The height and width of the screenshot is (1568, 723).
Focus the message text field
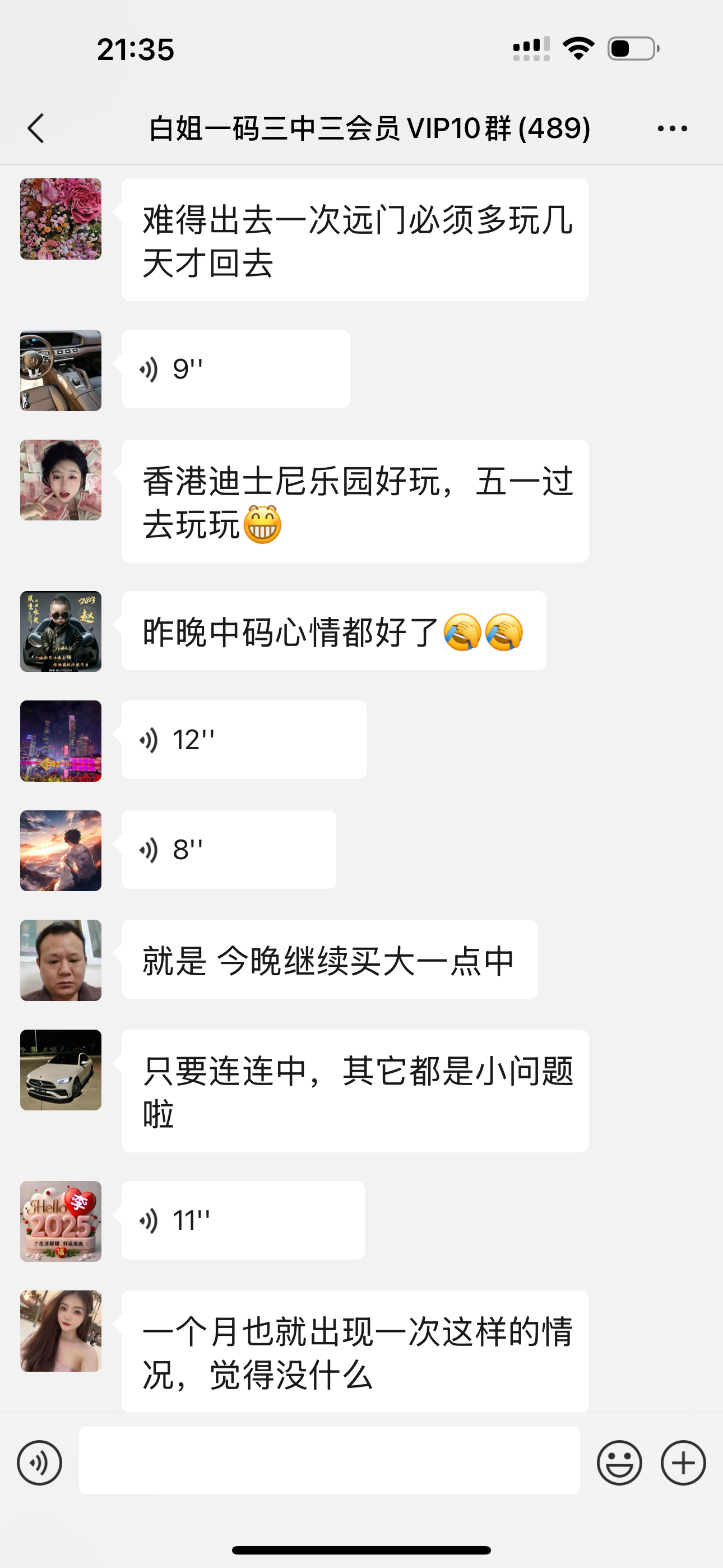coord(329,1460)
